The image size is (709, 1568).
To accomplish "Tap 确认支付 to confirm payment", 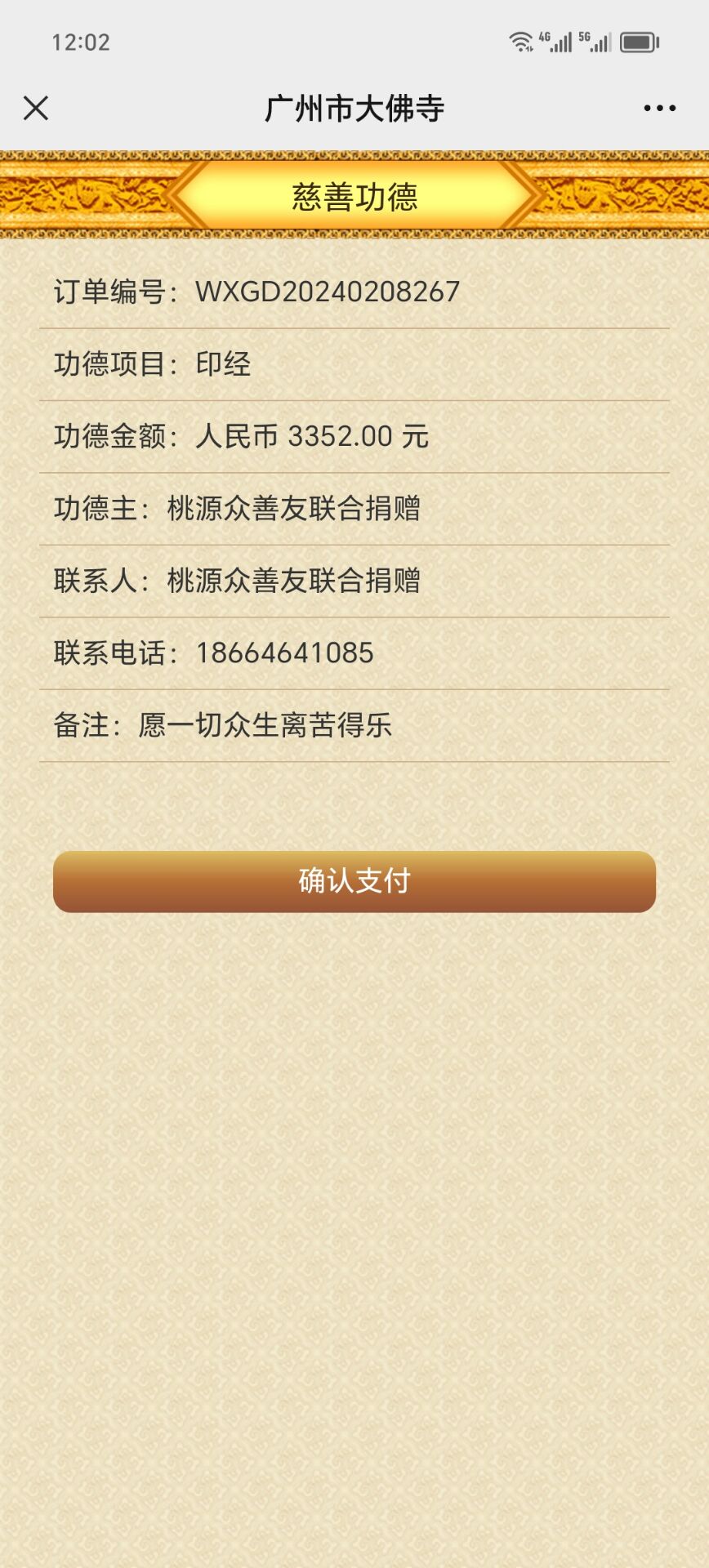I will coord(354,881).
